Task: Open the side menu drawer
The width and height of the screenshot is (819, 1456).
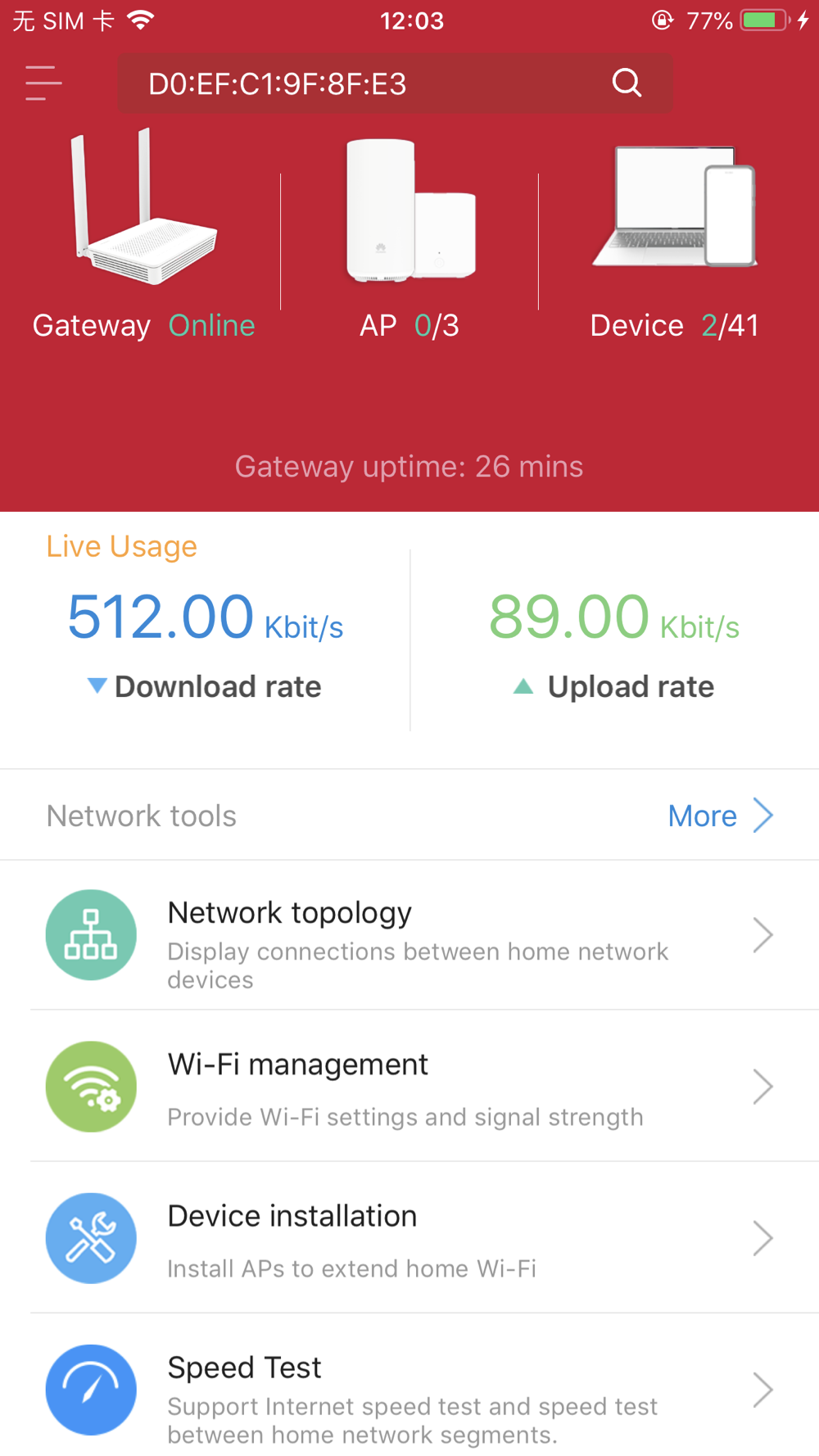Action: tap(43, 84)
